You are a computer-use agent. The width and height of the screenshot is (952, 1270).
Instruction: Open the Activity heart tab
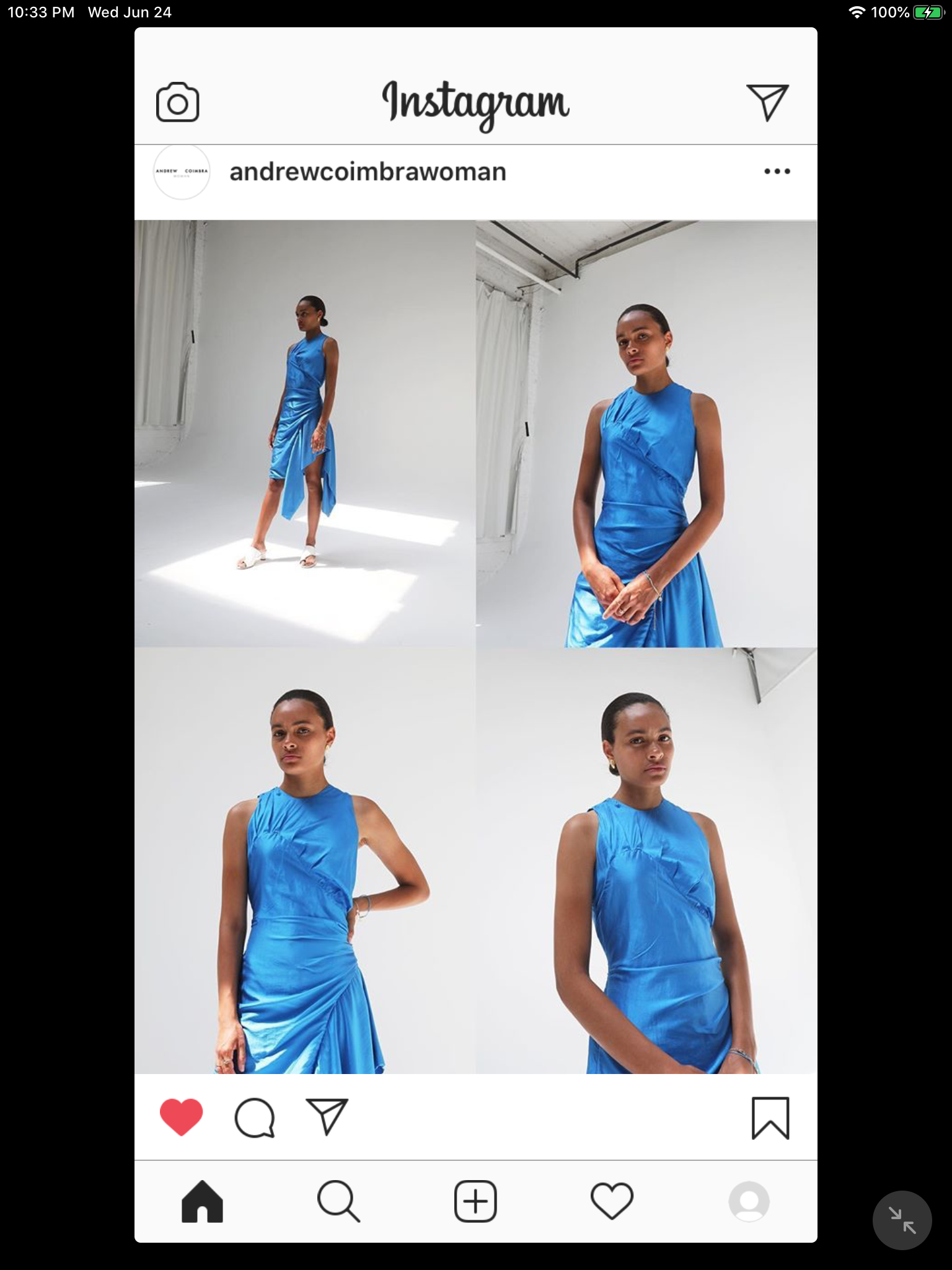tap(612, 1201)
